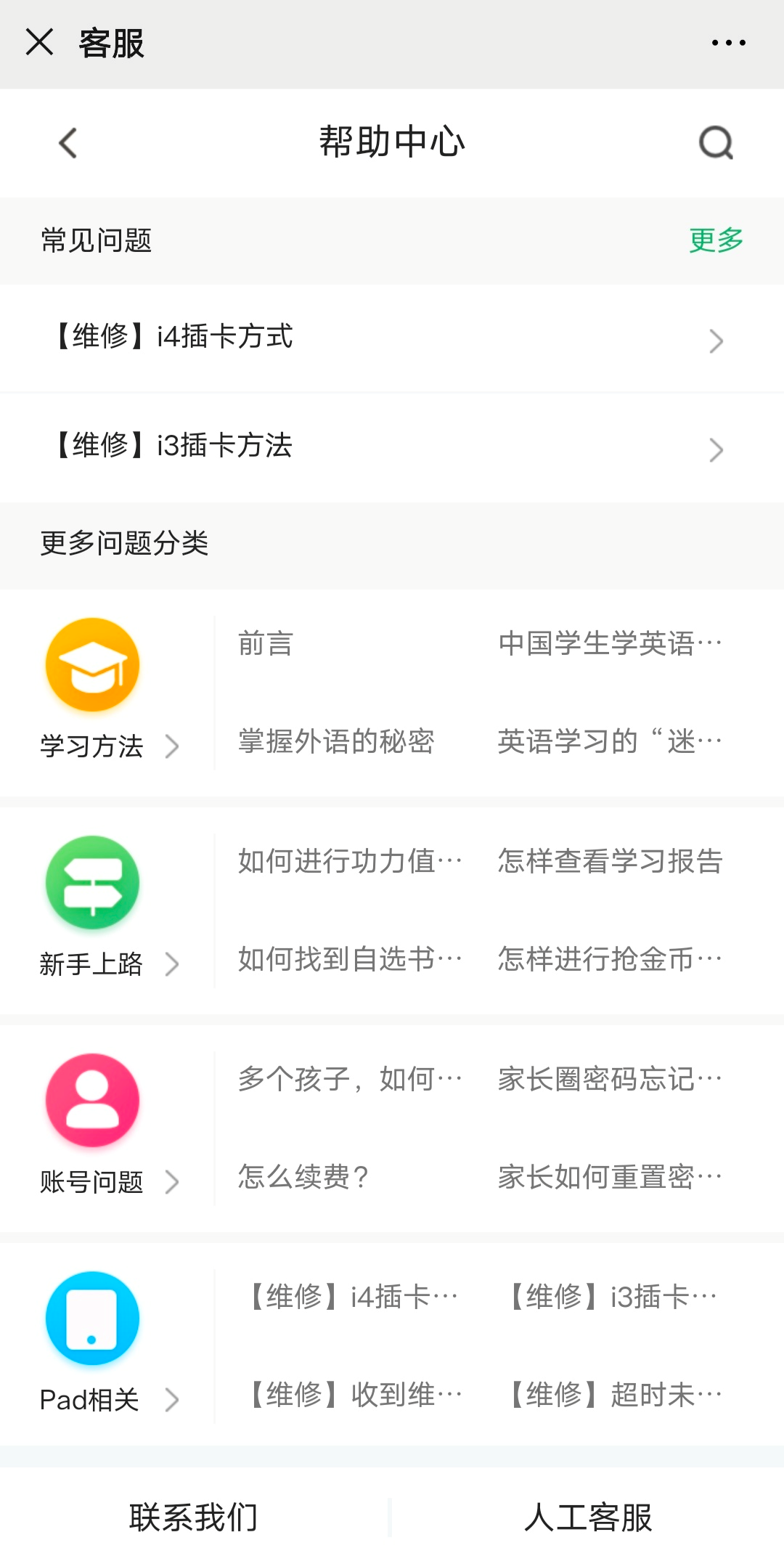Tap 联系我们 at the bottom
Viewport: 784px width, 1548px height.
(x=194, y=1518)
